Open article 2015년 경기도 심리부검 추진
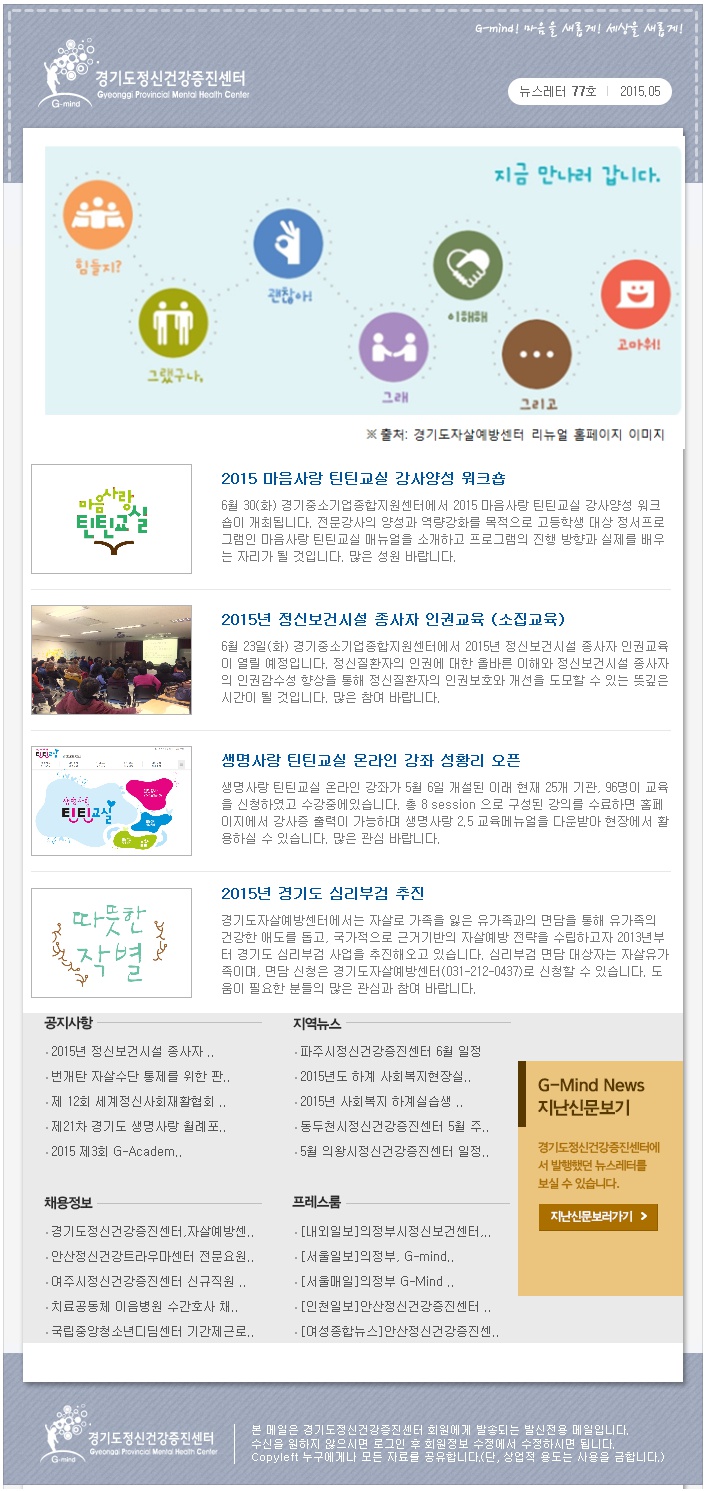The width and height of the screenshot is (710, 1491). (322, 893)
